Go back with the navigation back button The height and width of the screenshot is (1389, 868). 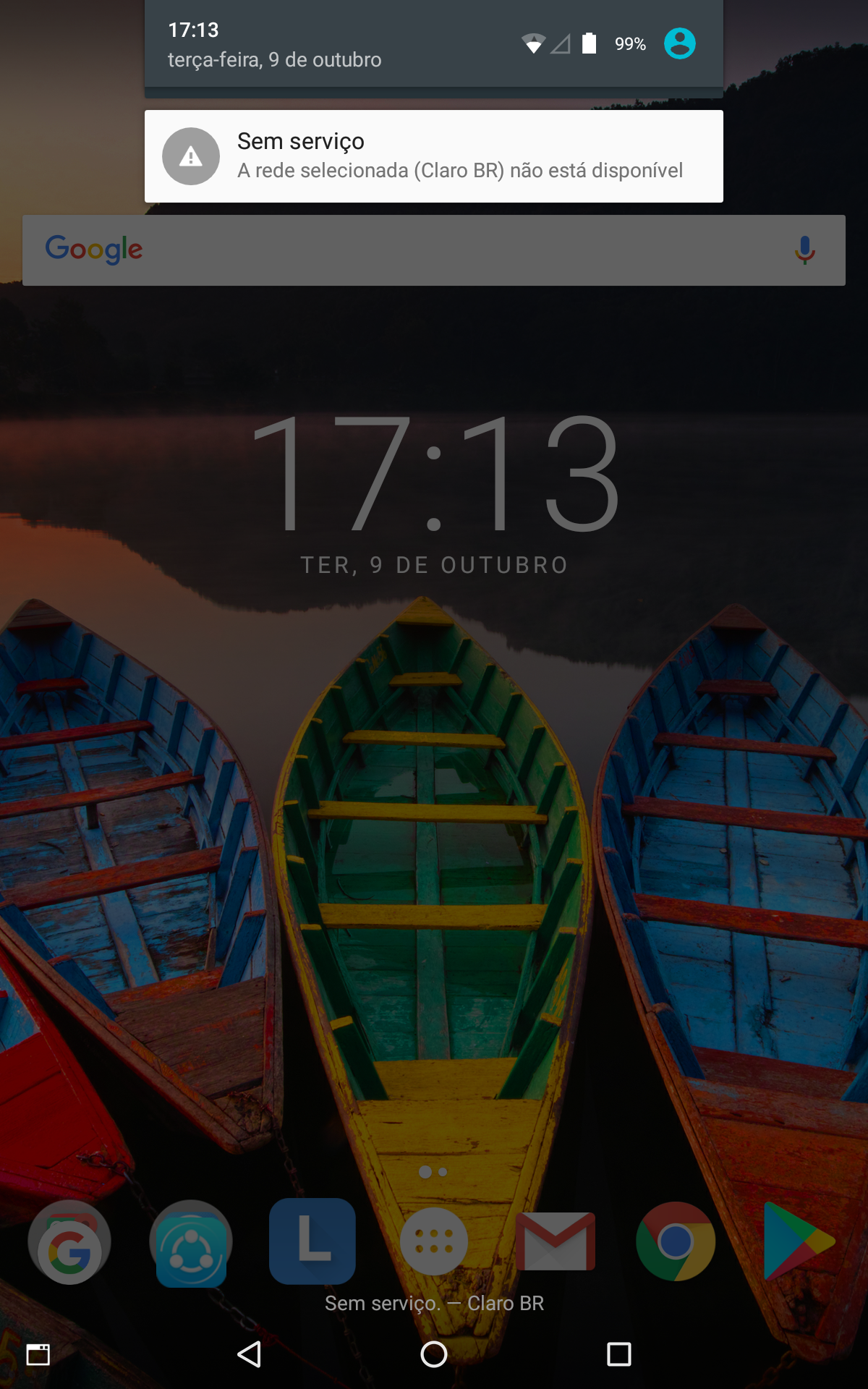pos(250,1354)
